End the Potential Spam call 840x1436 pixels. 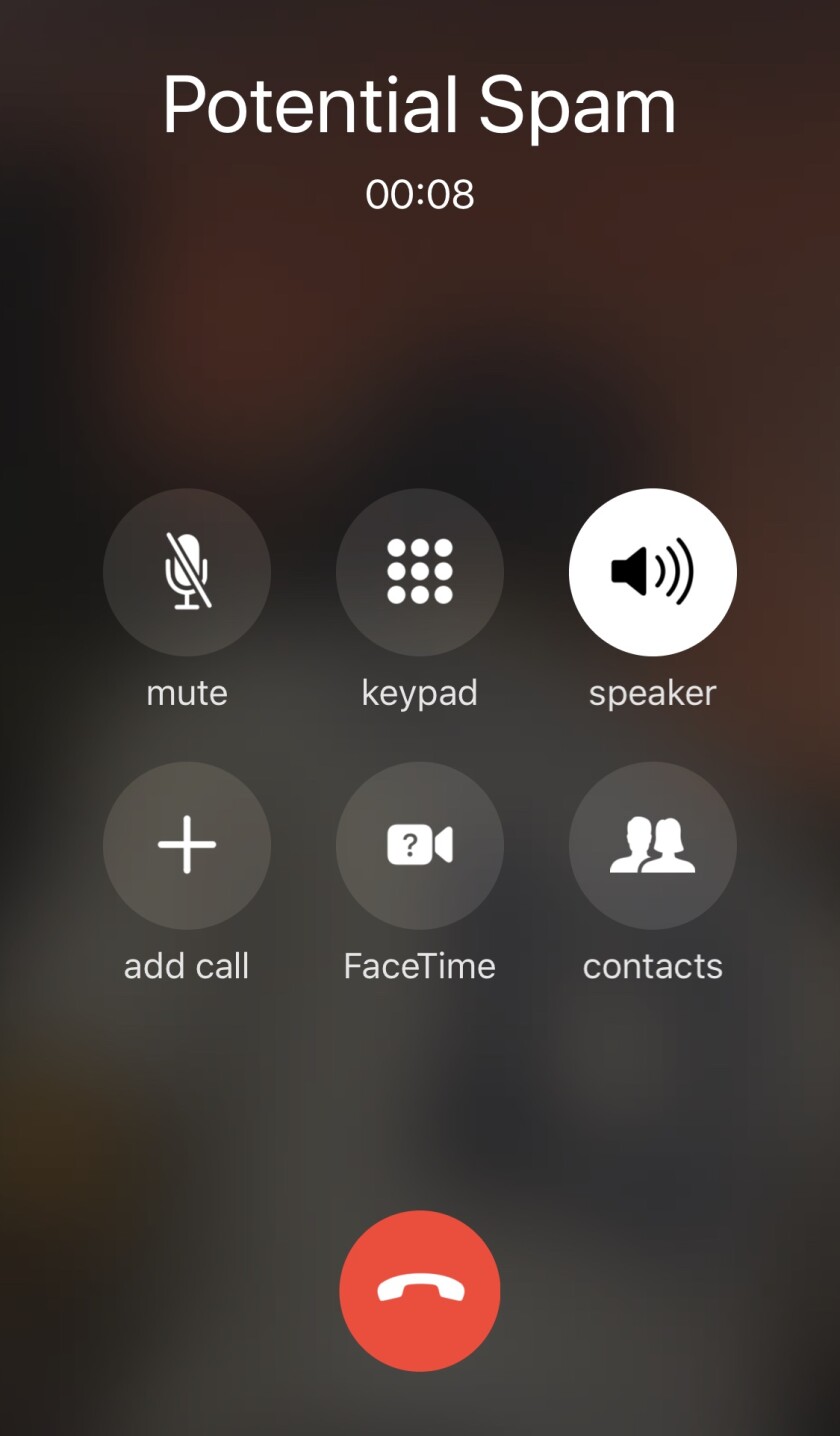pyautogui.click(x=420, y=1291)
